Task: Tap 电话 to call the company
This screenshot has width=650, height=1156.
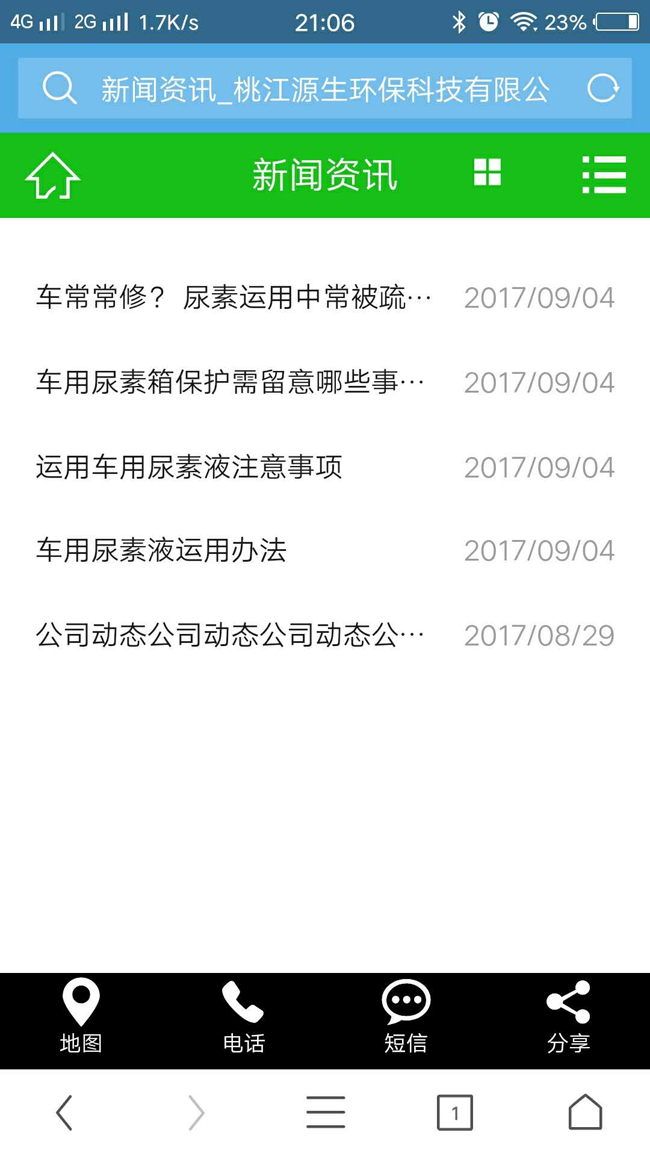Action: (x=243, y=1020)
